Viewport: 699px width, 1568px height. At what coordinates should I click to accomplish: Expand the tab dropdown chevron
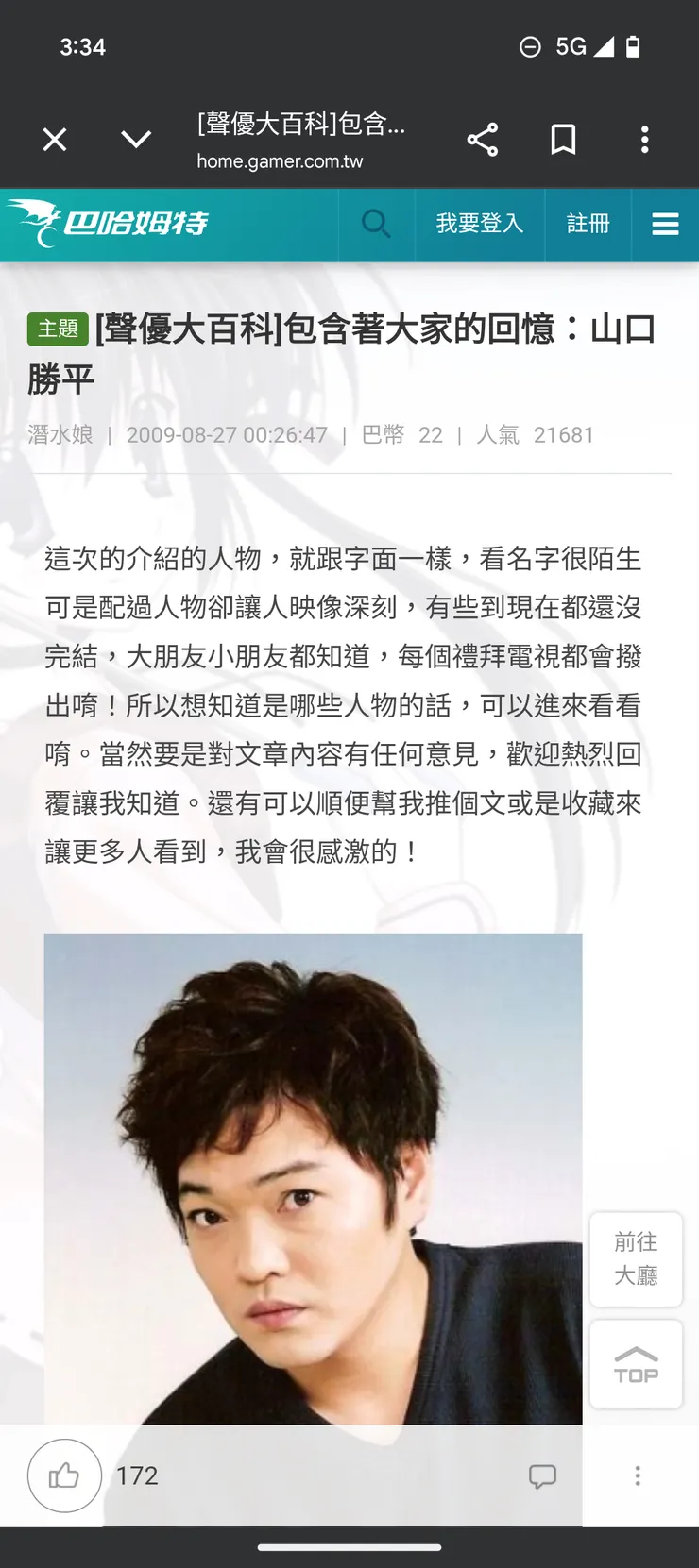pyautogui.click(x=136, y=140)
